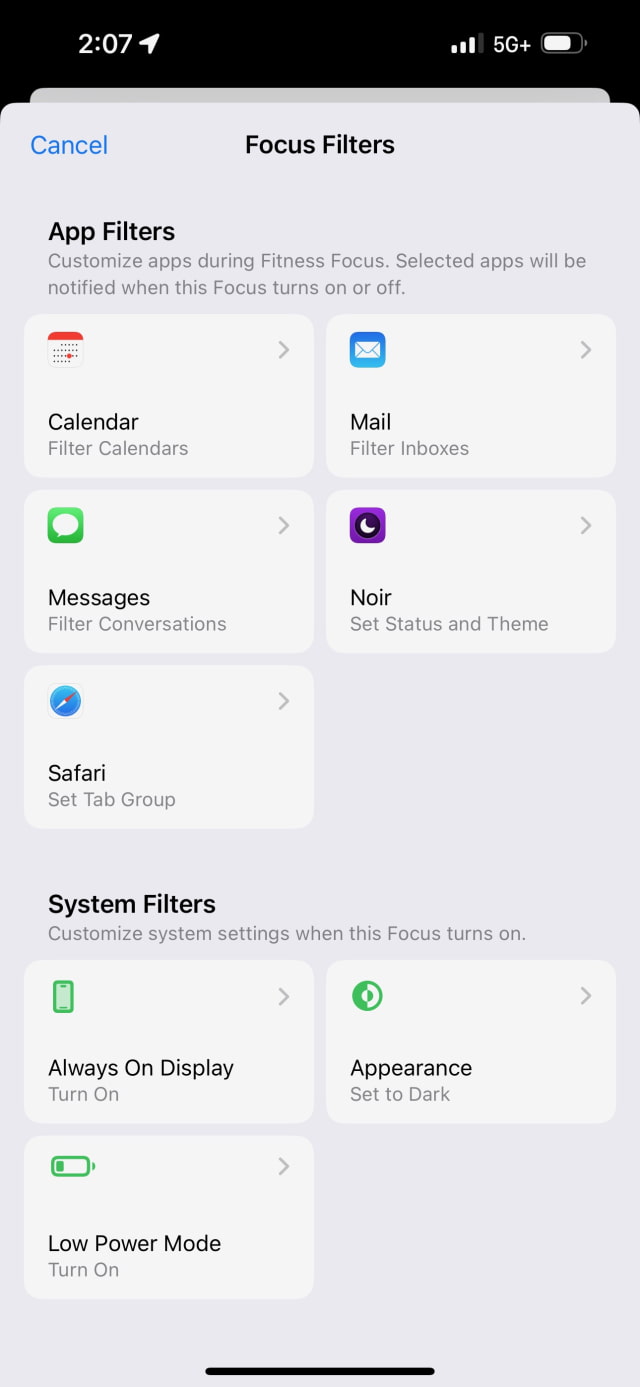This screenshot has height=1387, width=640.
Task: Add the Always On Display system filter
Action: [168, 1041]
